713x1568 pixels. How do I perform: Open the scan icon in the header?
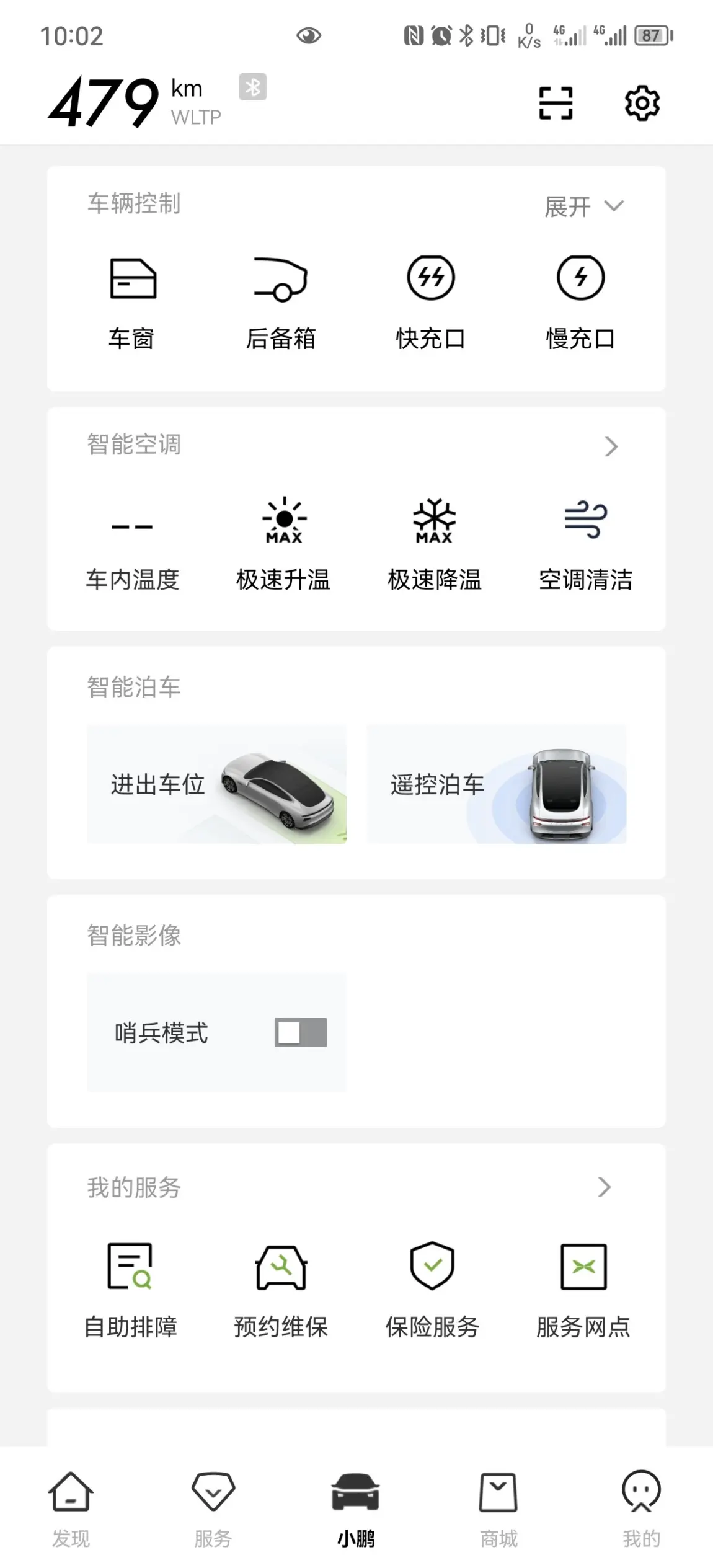[555, 103]
